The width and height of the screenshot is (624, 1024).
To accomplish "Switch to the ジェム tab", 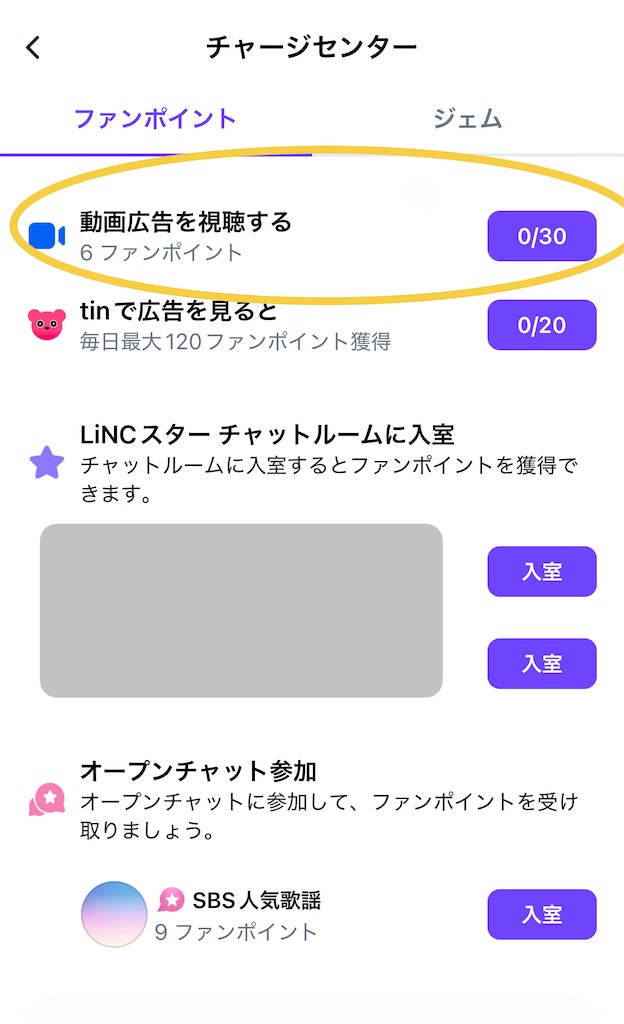I will (x=467, y=119).
